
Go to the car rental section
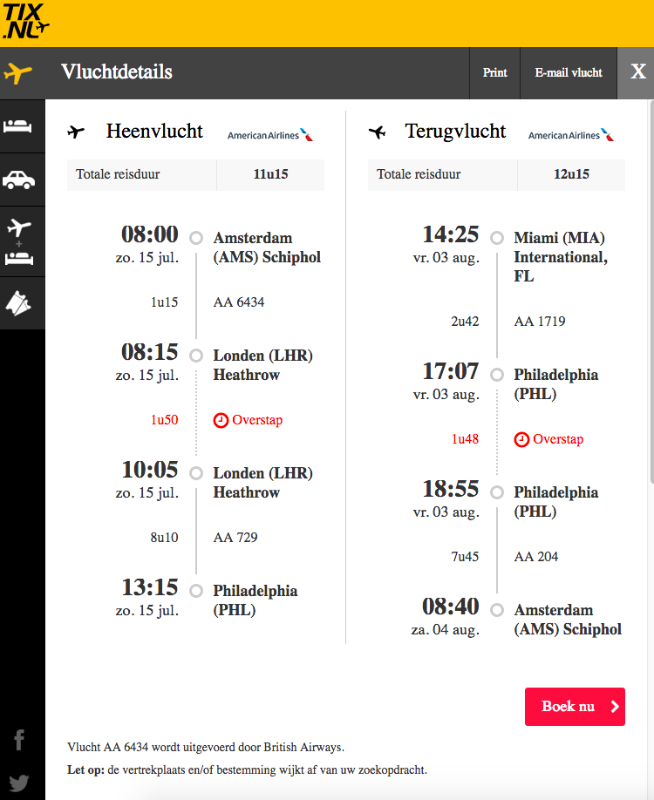(20, 179)
